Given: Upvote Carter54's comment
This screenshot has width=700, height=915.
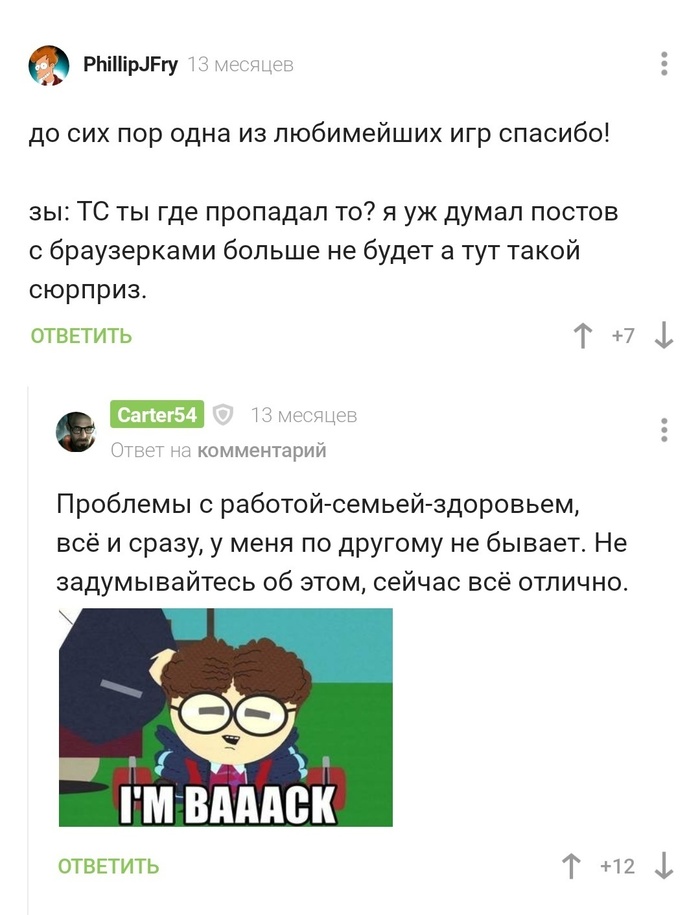Looking at the screenshot, I should click(x=572, y=866).
